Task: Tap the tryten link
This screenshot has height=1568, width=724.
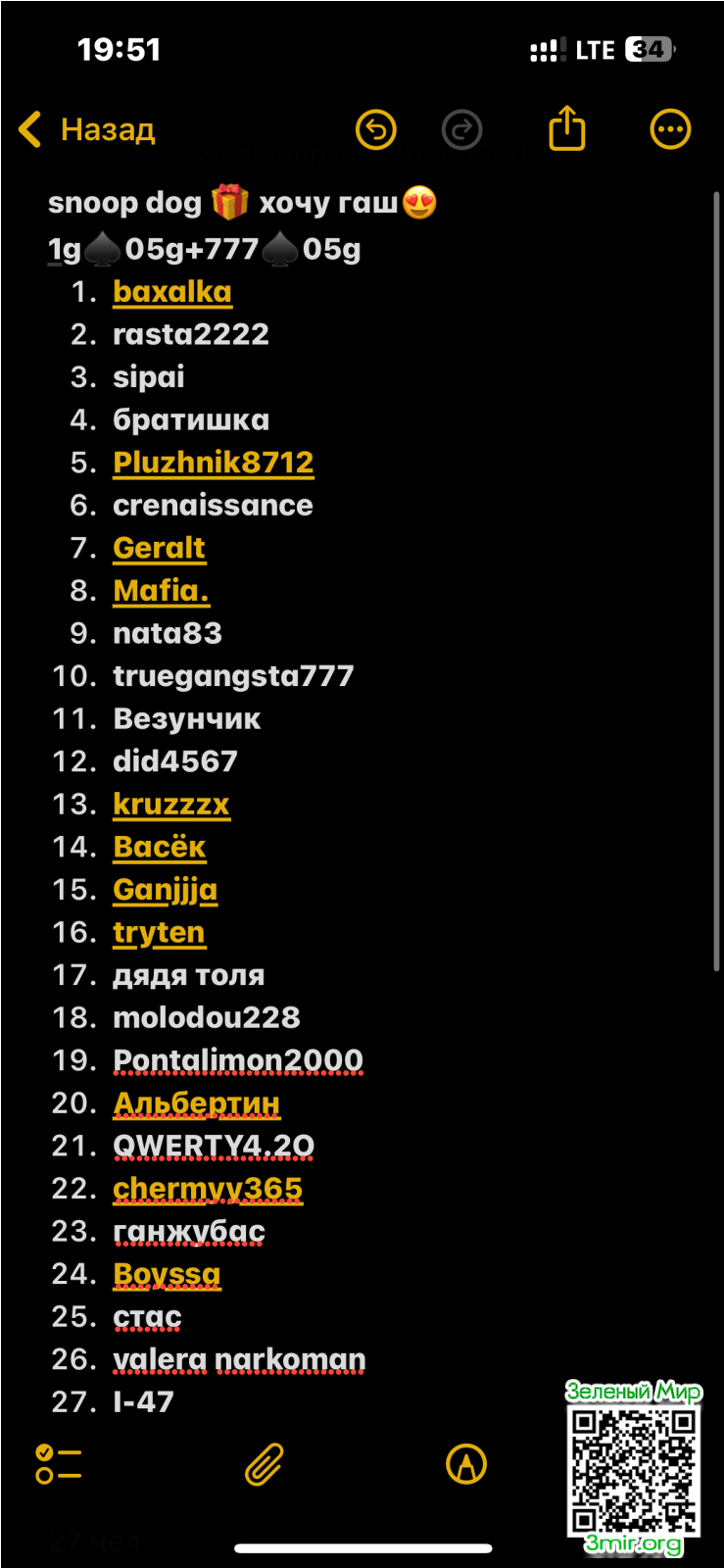Action: pyautogui.click(x=159, y=933)
